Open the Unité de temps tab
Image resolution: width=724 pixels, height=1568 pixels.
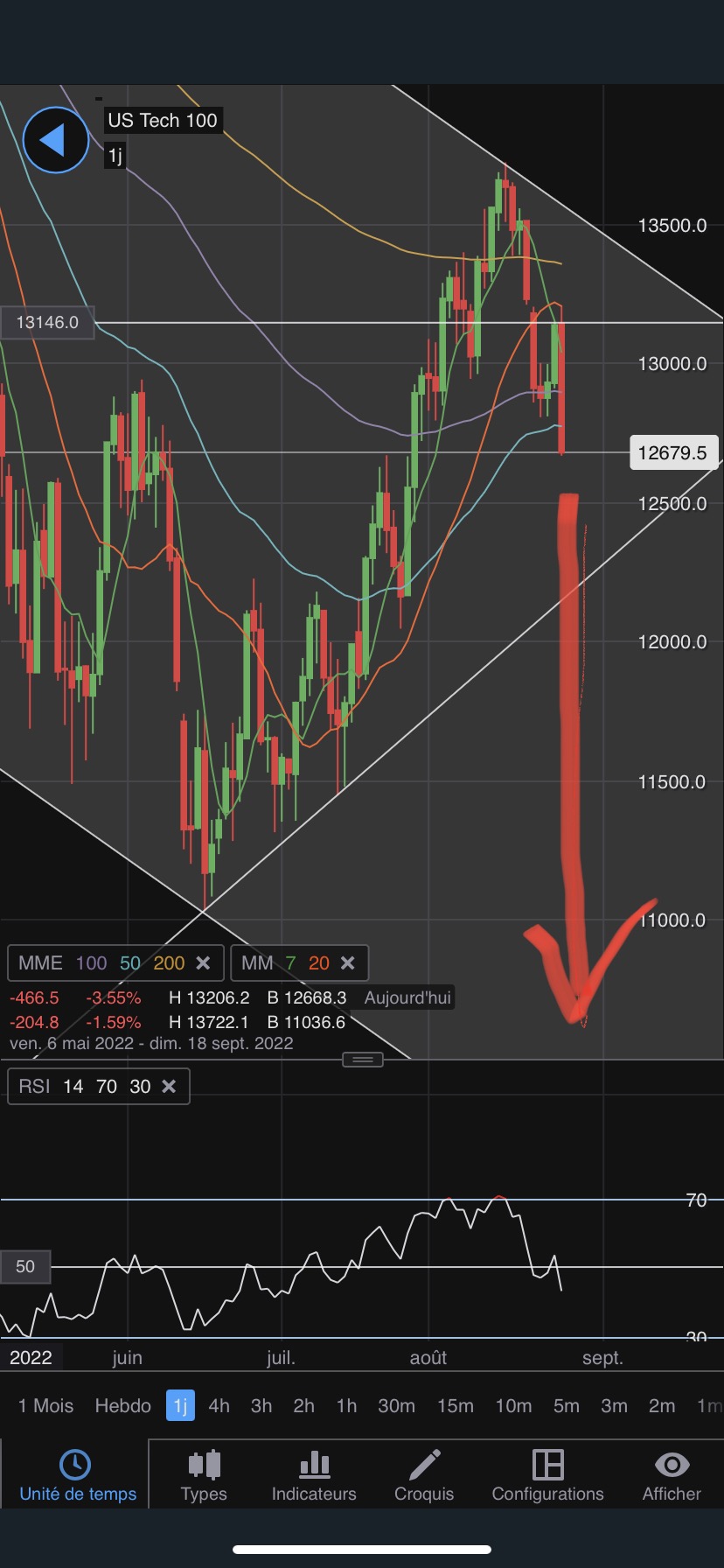(77, 1475)
